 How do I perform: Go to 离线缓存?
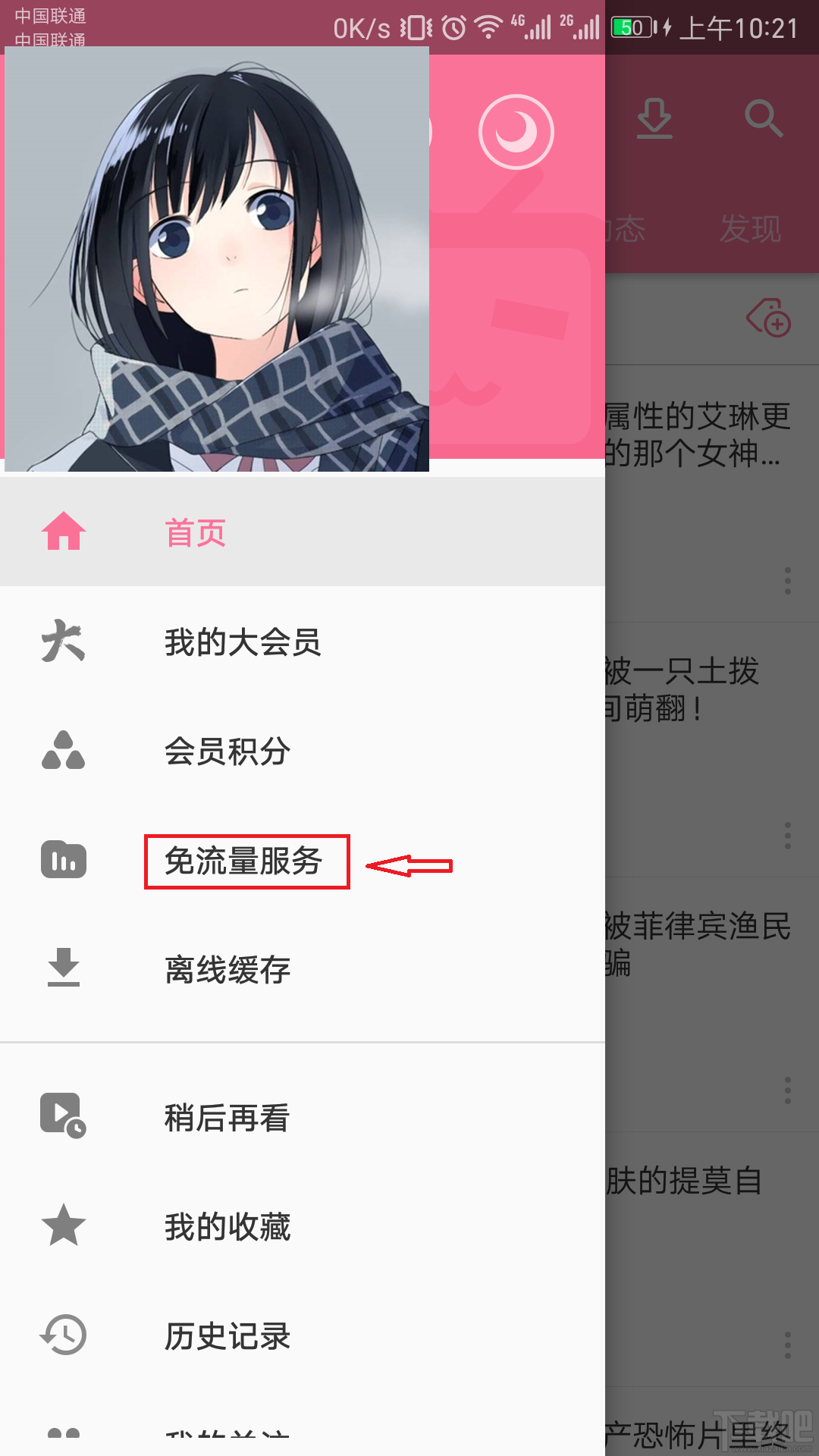(x=227, y=970)
